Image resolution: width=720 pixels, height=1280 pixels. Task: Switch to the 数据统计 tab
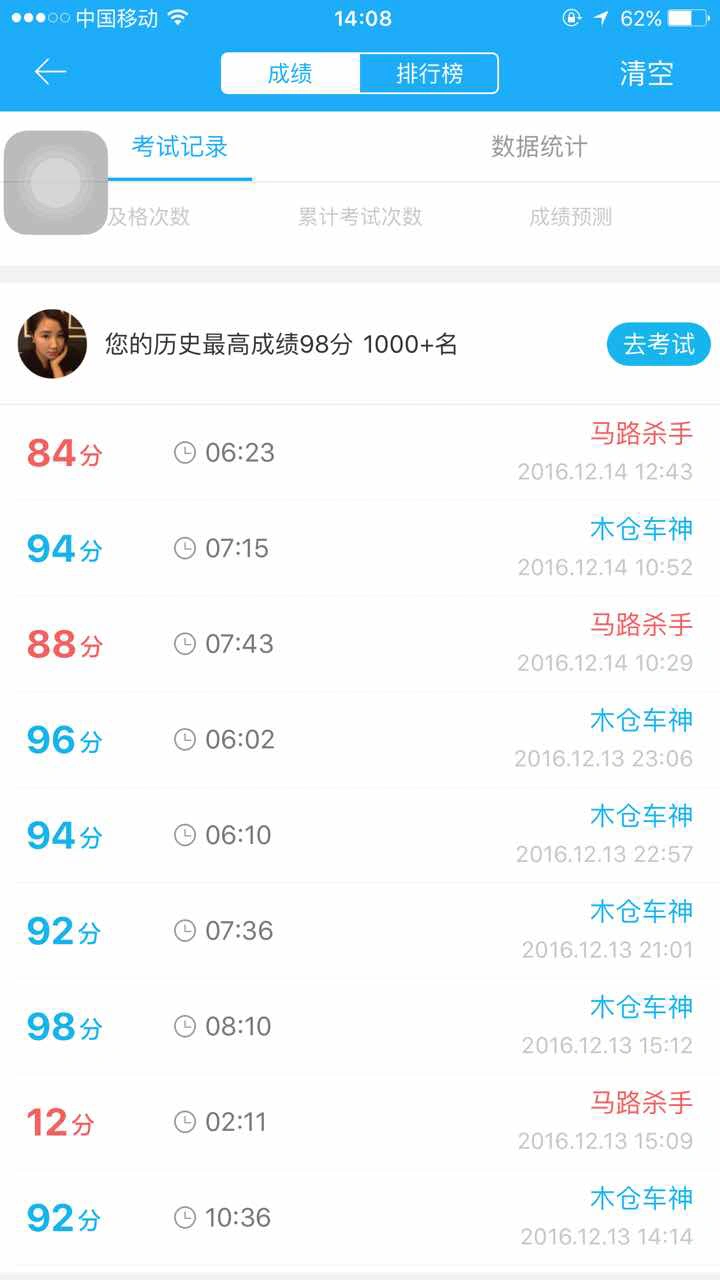tap(539, 147)
